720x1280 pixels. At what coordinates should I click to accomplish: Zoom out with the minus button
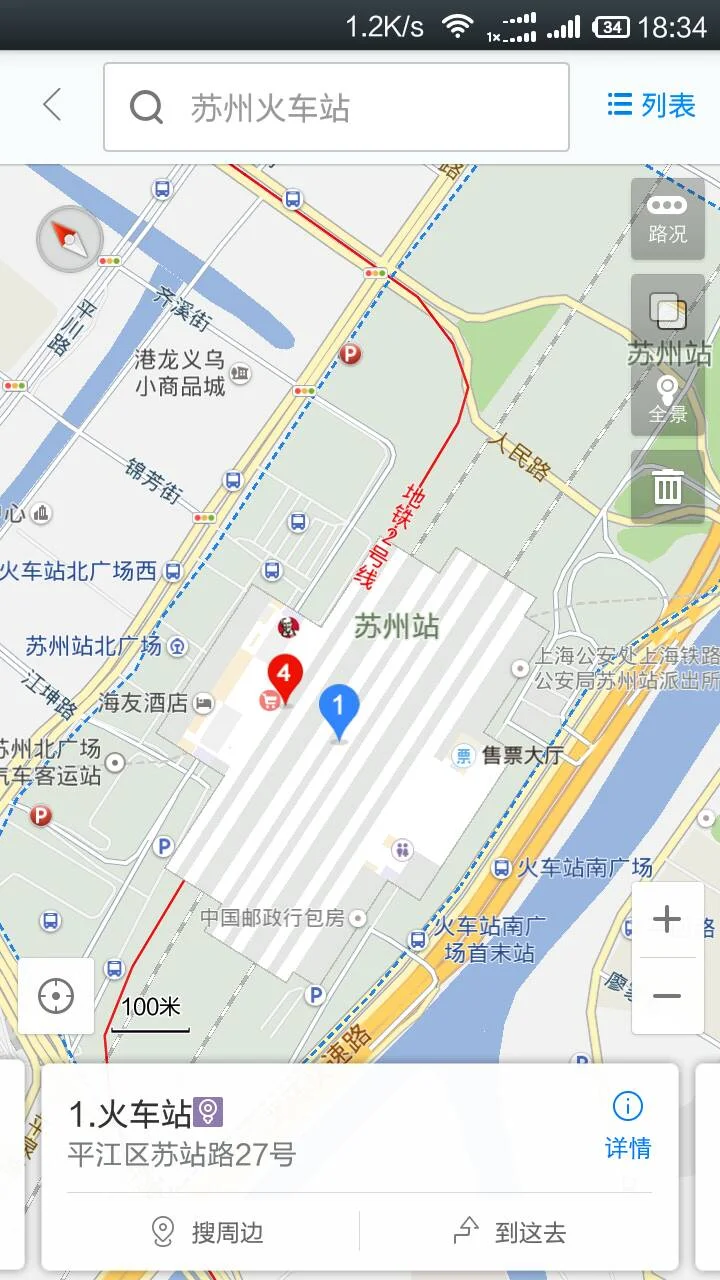click(x=668, y=996)
